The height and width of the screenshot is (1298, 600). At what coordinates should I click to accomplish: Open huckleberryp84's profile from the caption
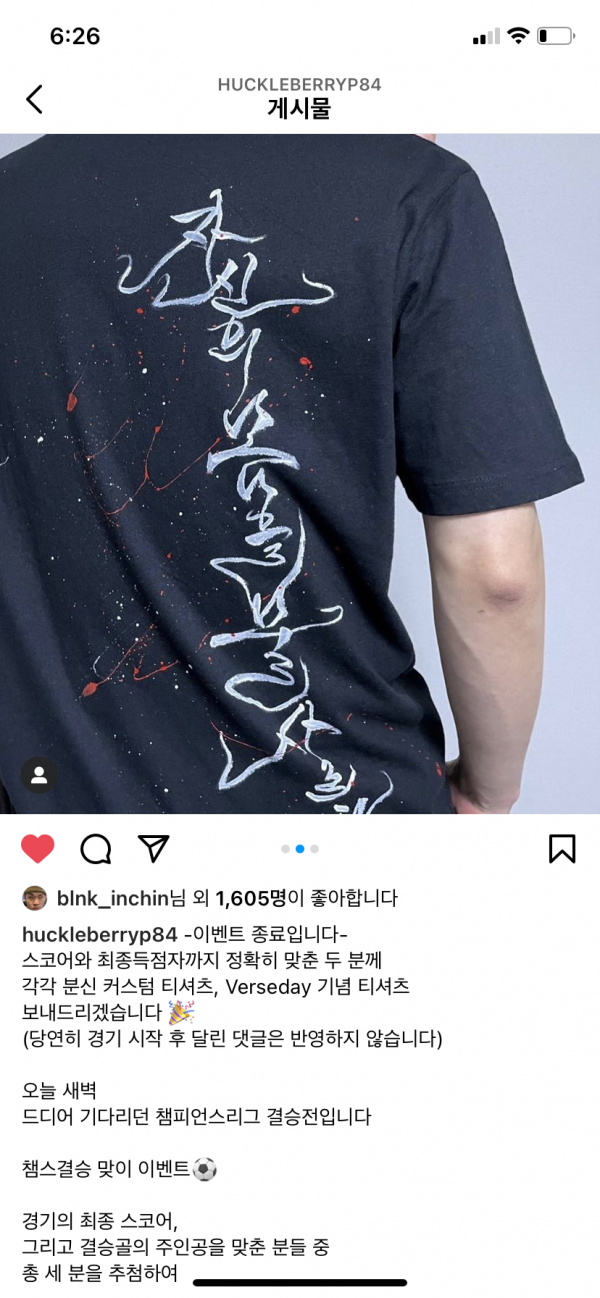(99, 934)
